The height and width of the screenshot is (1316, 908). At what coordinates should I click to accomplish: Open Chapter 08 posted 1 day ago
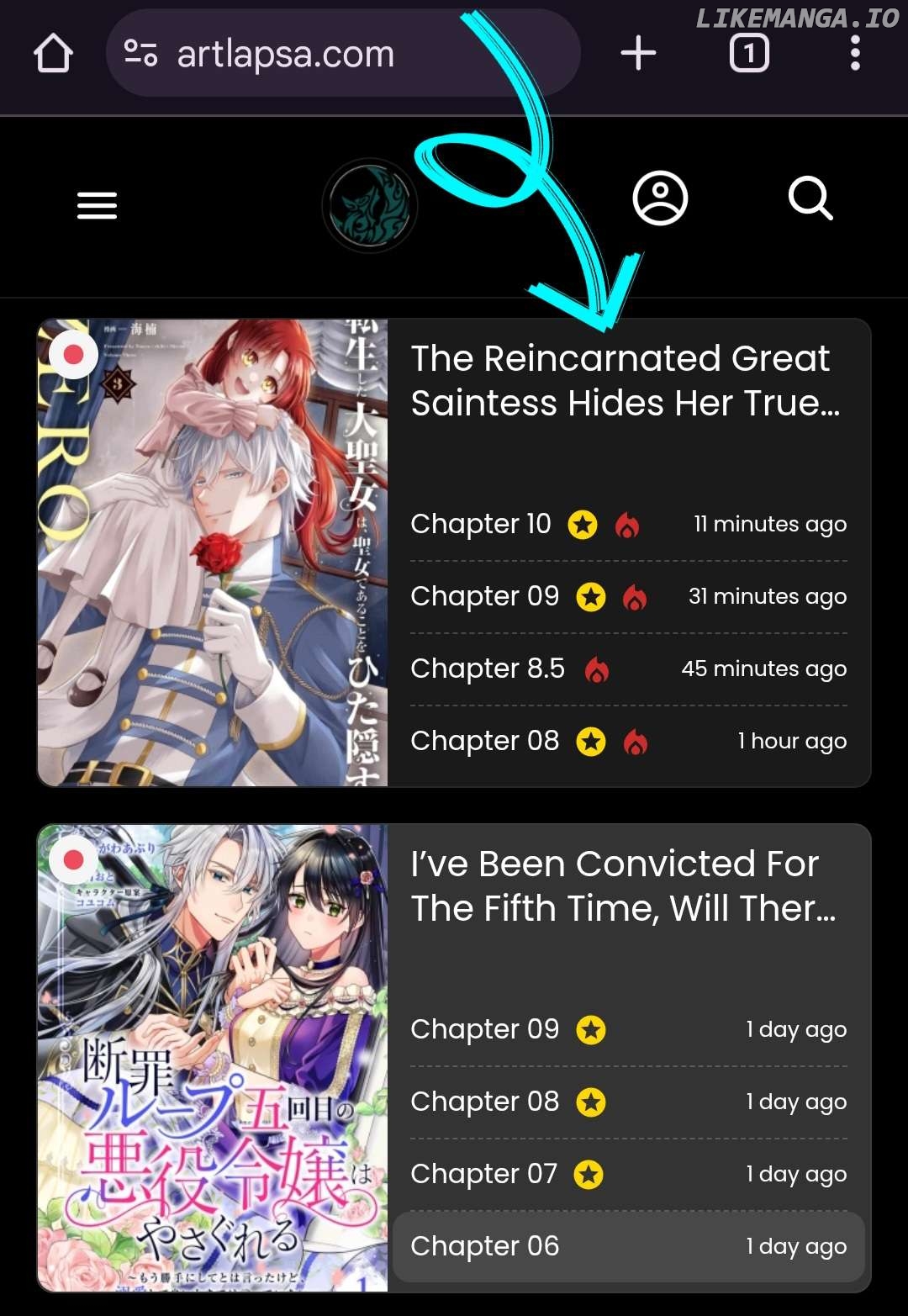coord(484,1102)
